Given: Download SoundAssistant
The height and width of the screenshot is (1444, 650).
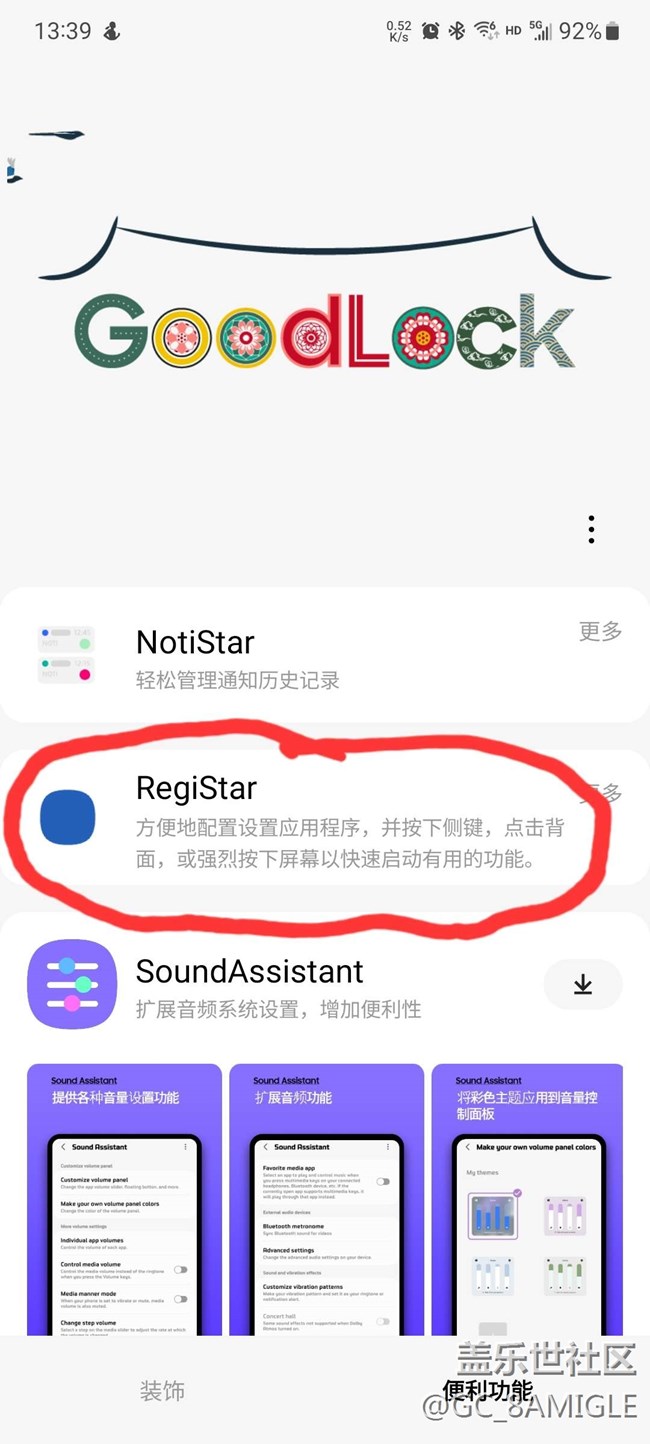Looking at the screenshot, I should pos(583,985).
